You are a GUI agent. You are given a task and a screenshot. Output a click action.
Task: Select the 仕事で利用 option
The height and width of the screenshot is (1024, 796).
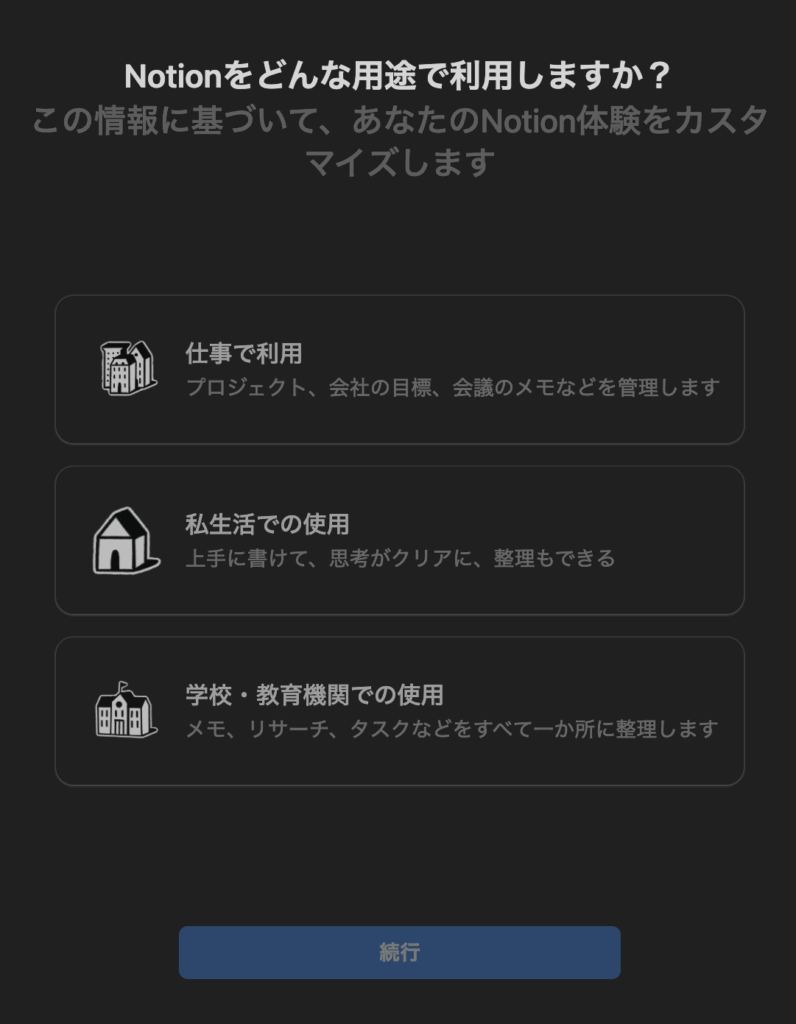(399, 369)
